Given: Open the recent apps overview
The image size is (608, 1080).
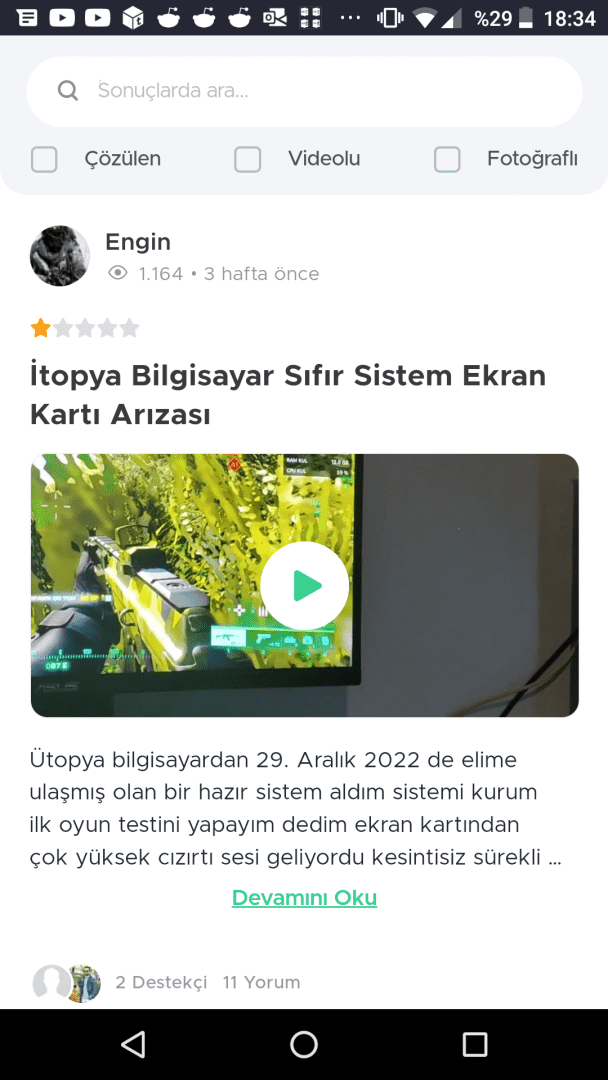Looking at the screenshot, I should (x=475, y=1045).
